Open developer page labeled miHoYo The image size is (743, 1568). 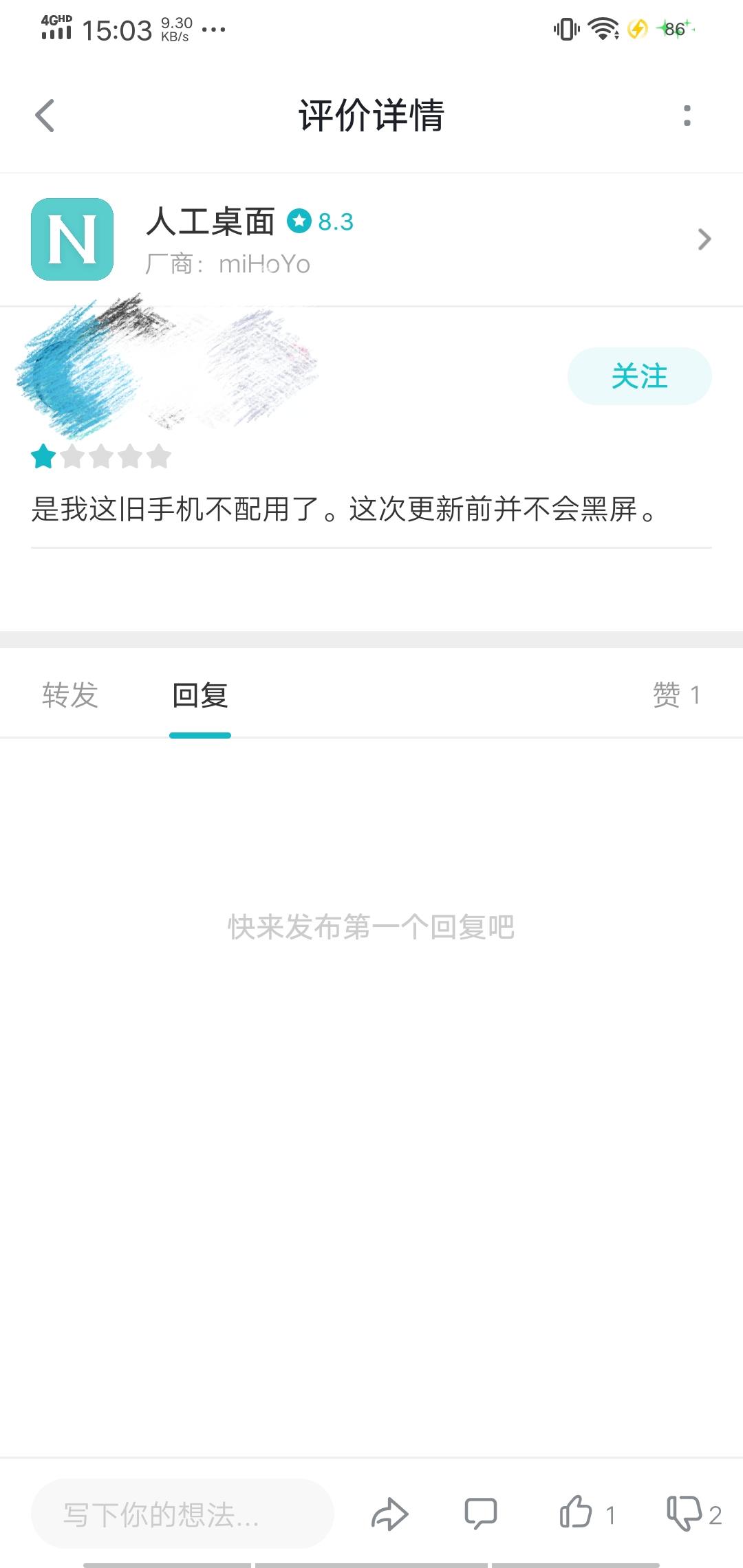(x=264, y=263)
